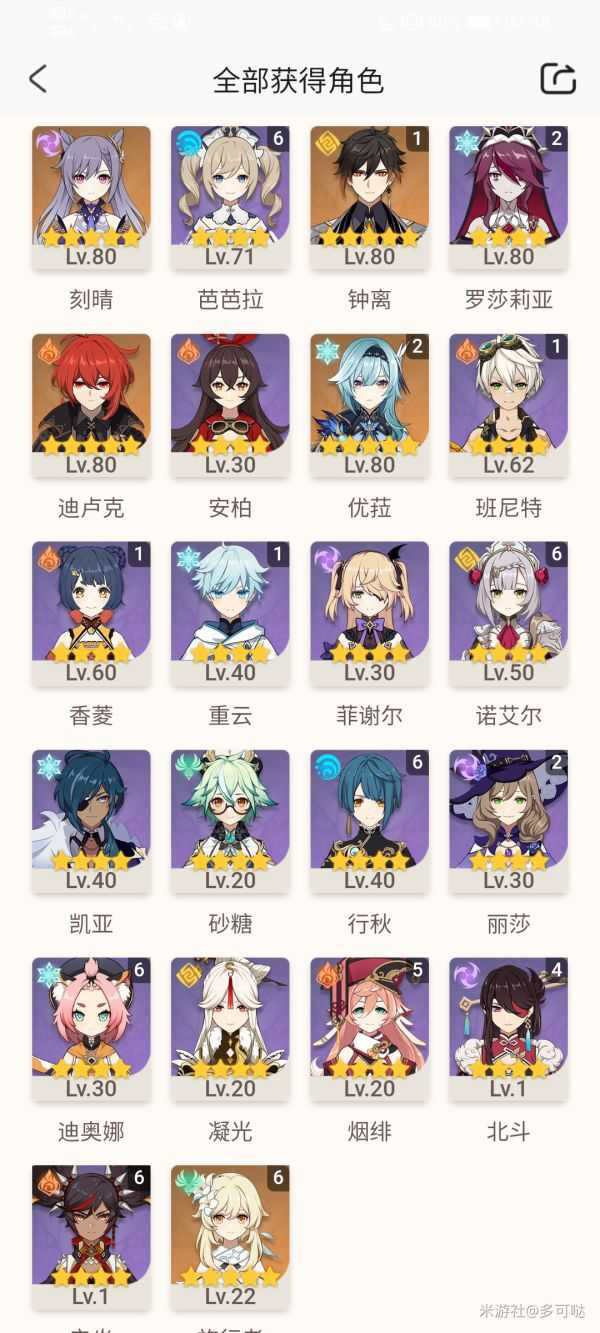Tap the 安柏 character card
Screen dimensions: 600x1333
point(230,405)
